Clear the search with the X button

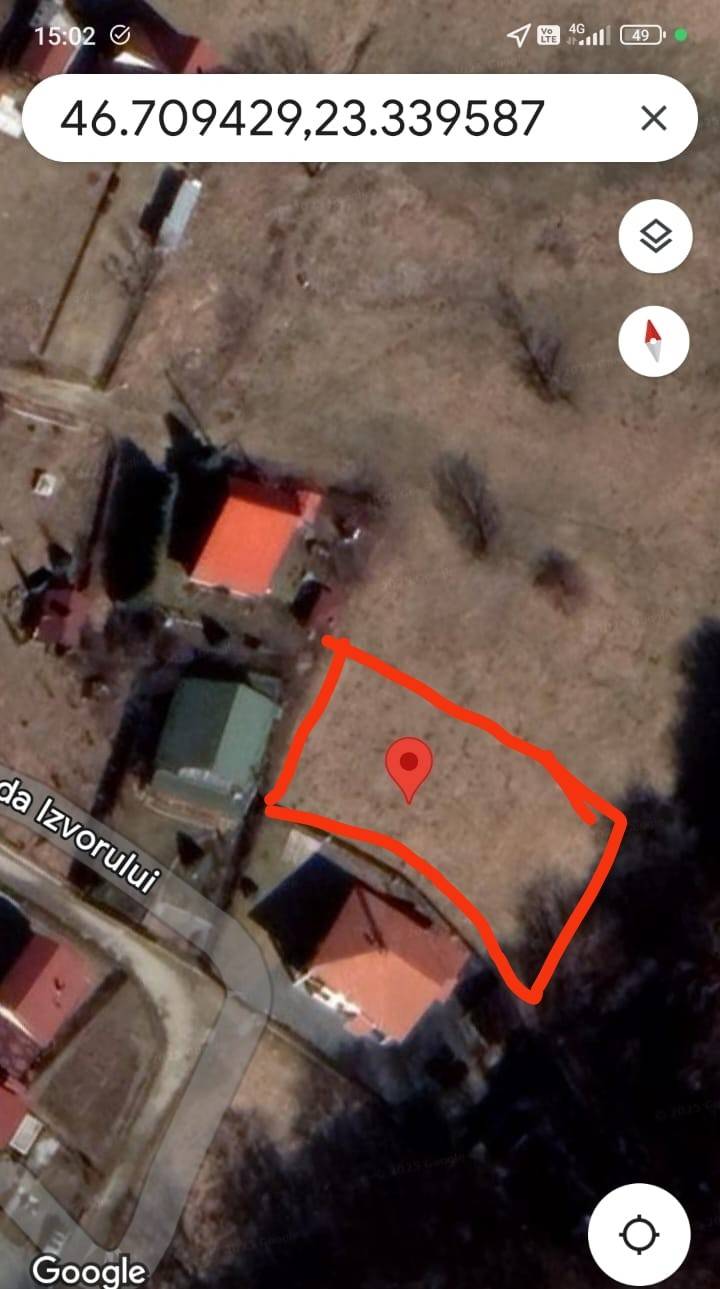point(653,119)
